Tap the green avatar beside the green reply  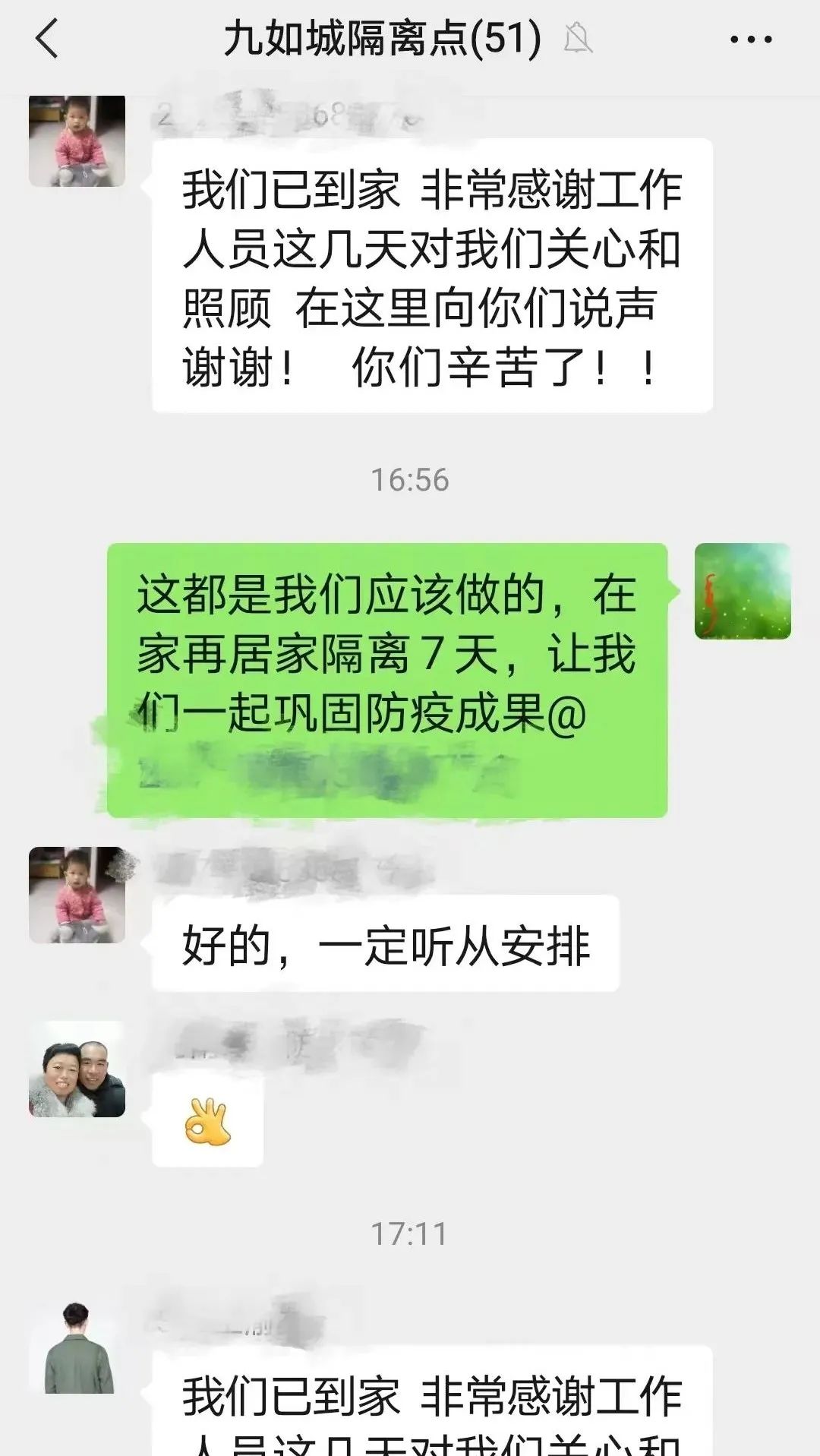pyautogui.click(x=742, y=591)
